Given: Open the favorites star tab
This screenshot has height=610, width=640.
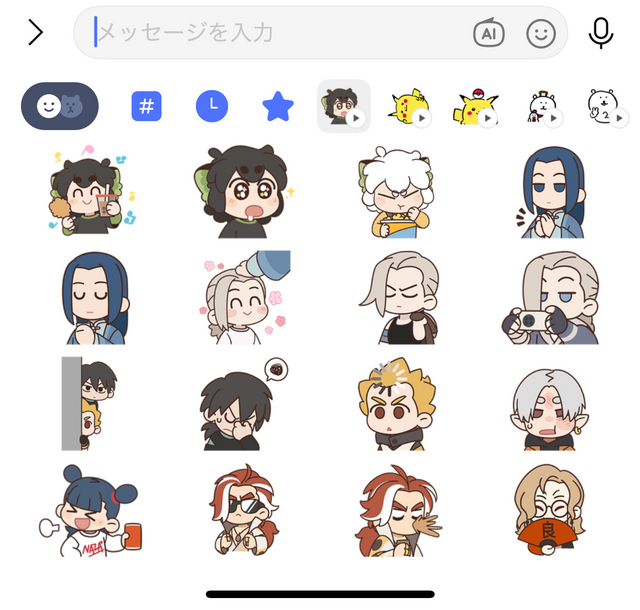Looking at the screenshot, I should pos(278,106).
